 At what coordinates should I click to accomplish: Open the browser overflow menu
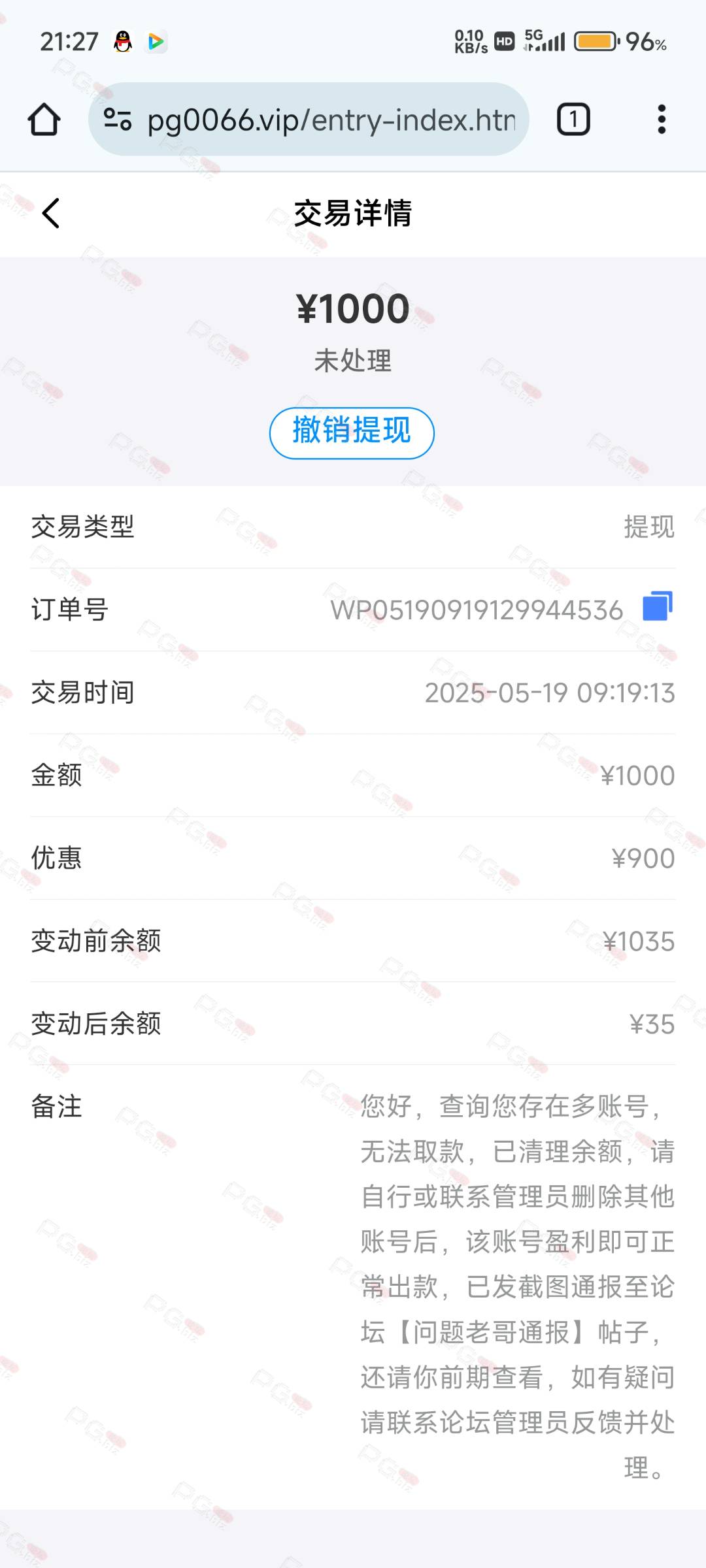click(x=662, y=120)
